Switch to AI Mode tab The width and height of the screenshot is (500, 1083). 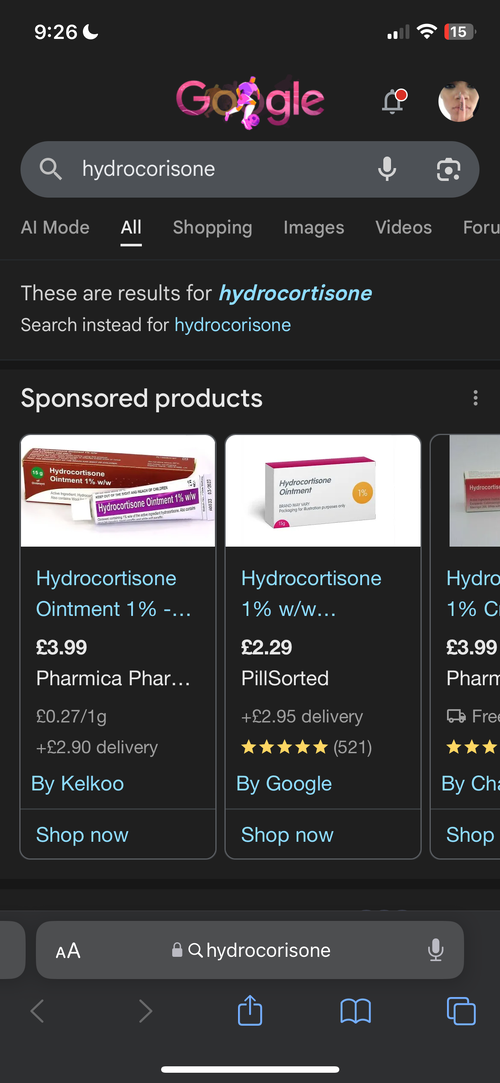tap(55, 227)
